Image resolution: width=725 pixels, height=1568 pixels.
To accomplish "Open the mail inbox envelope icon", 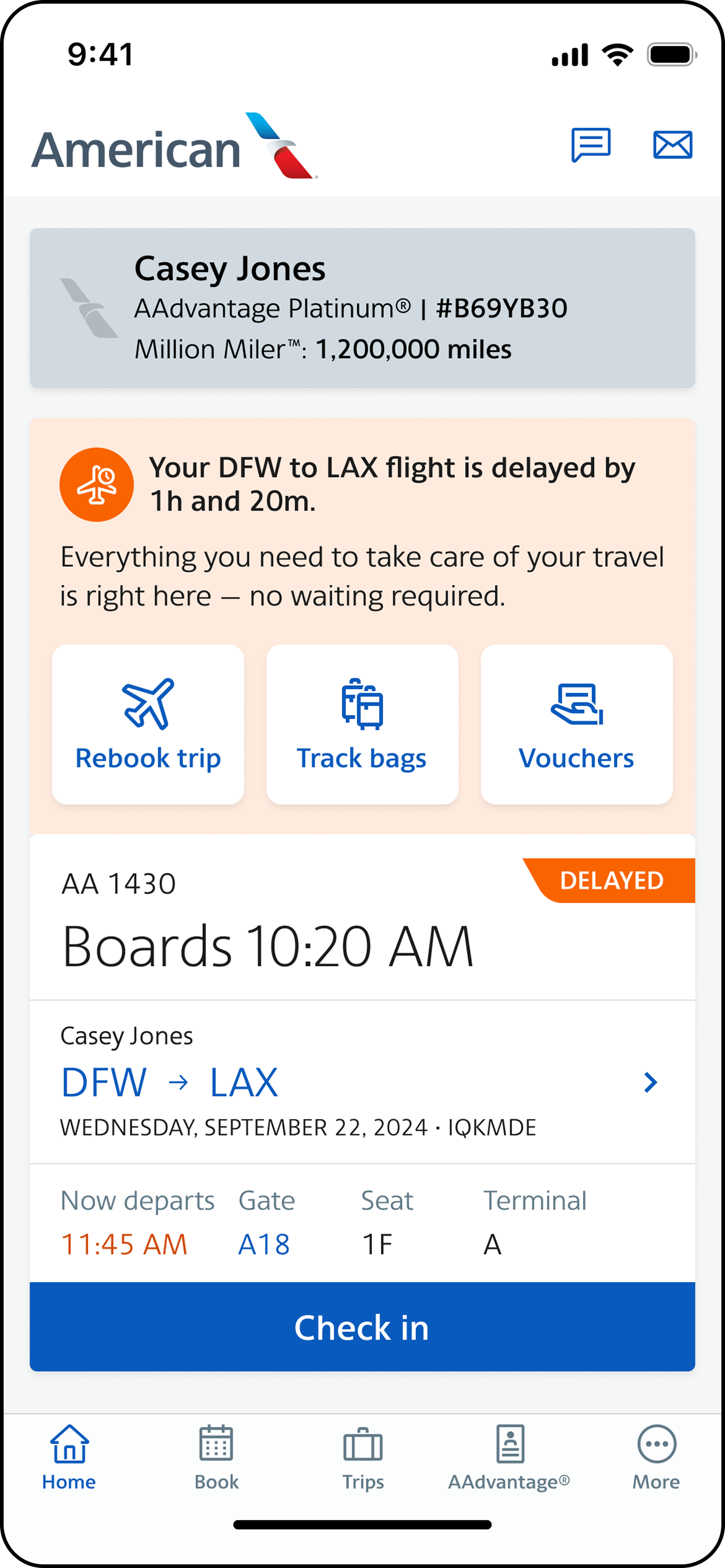I will (x=672, y=145).
